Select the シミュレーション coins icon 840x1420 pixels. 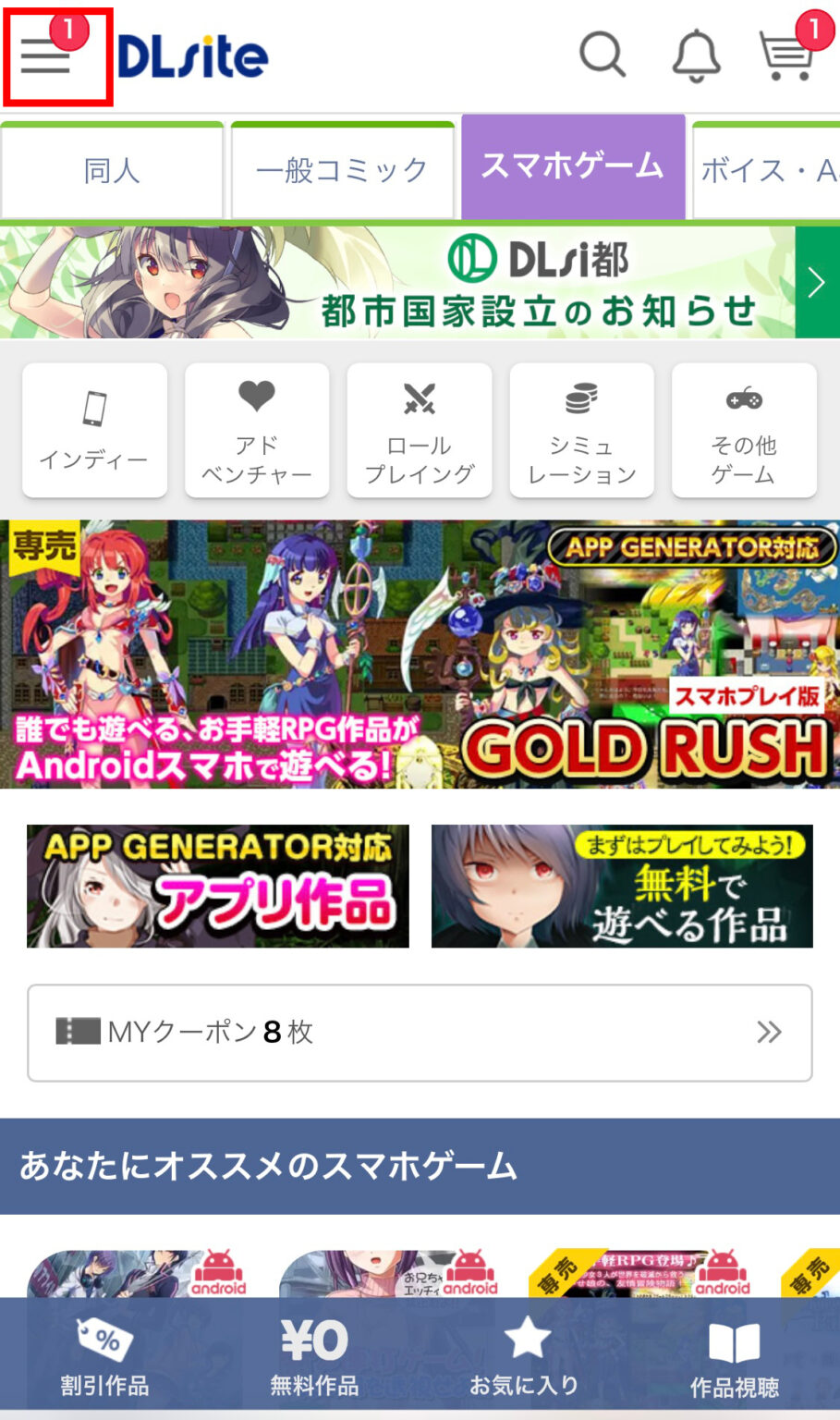coord(582,430)
